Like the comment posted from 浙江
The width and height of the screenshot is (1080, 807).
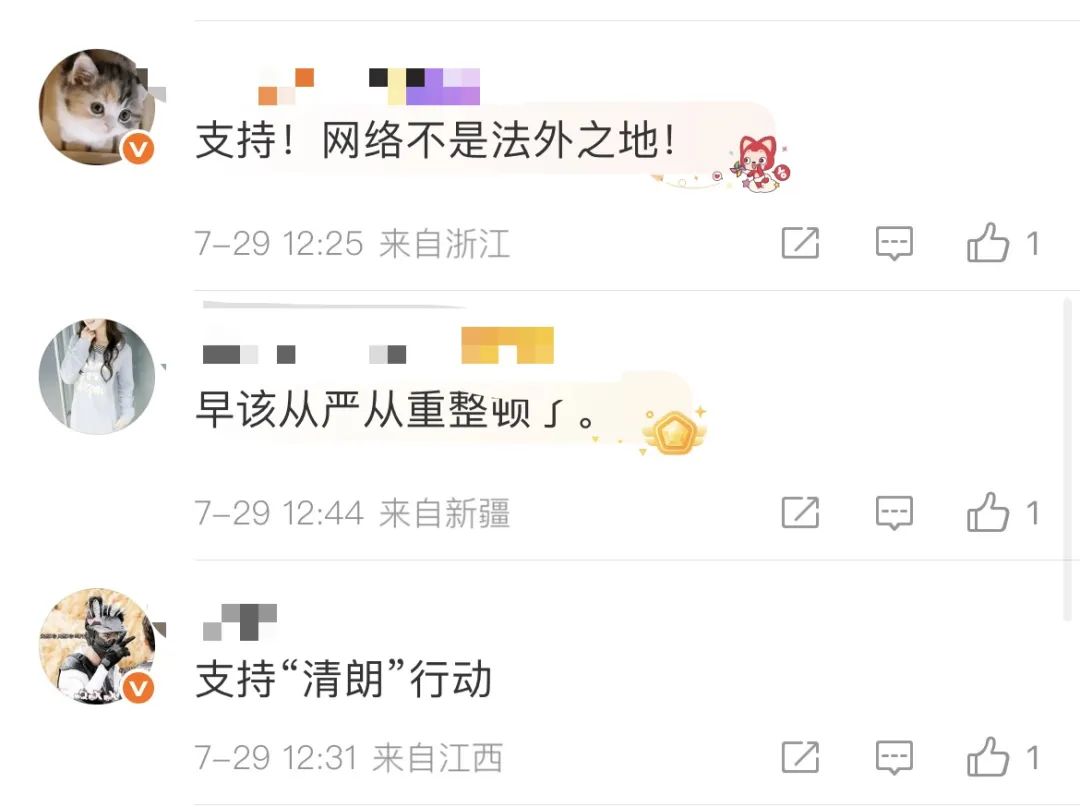click(x=988, y=243)
